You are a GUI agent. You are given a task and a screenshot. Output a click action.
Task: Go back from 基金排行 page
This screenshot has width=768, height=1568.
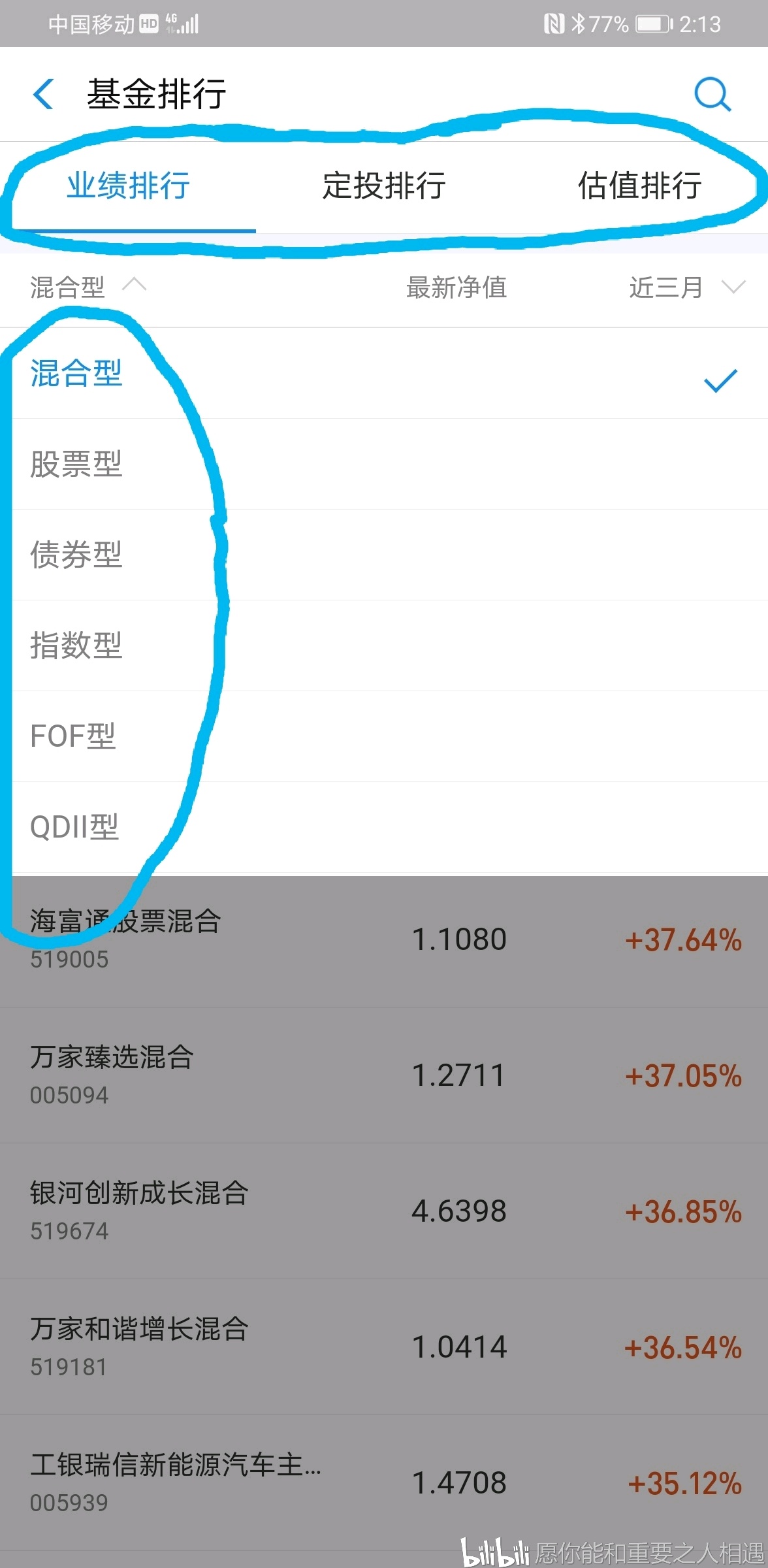pyautogui.click(x=43, y=94)
